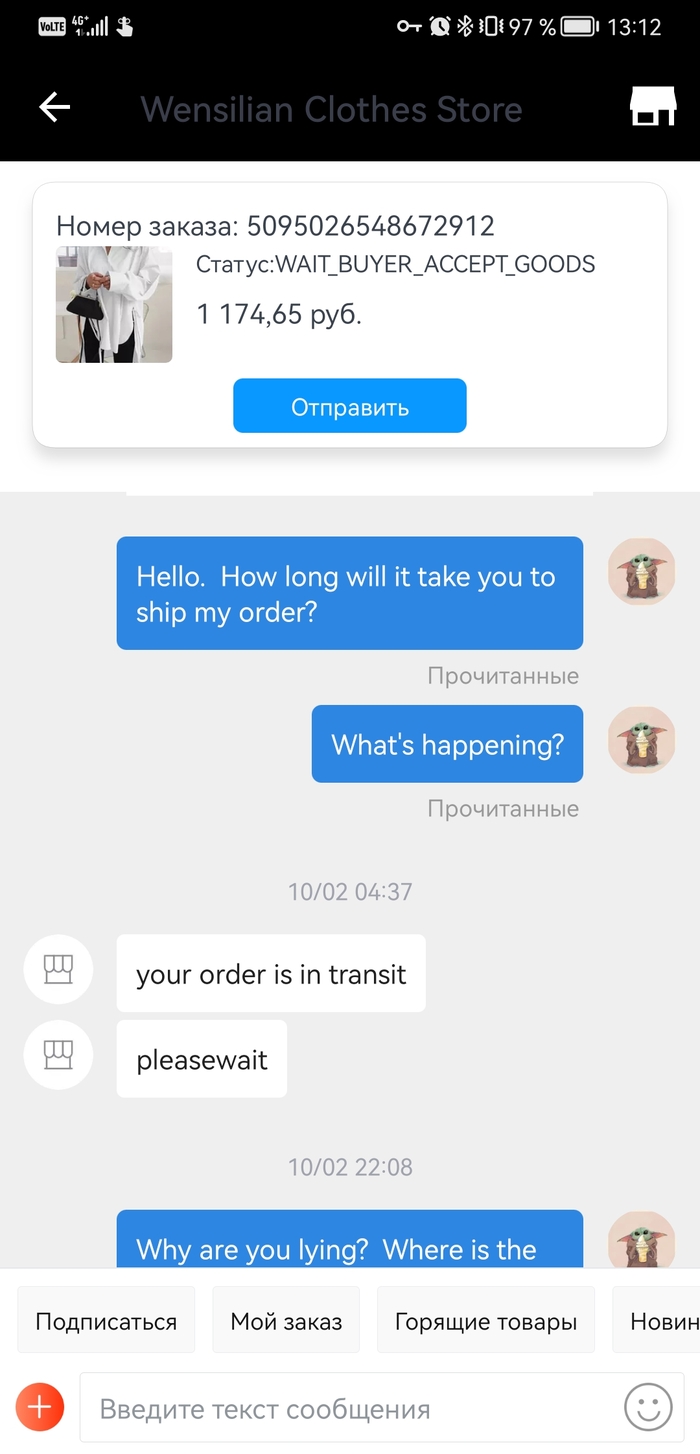Image resolution: width=700 pixels, height=1454 pixels.
Task: Open the emoji smiley picker
Action: [x=648, y=1408]
